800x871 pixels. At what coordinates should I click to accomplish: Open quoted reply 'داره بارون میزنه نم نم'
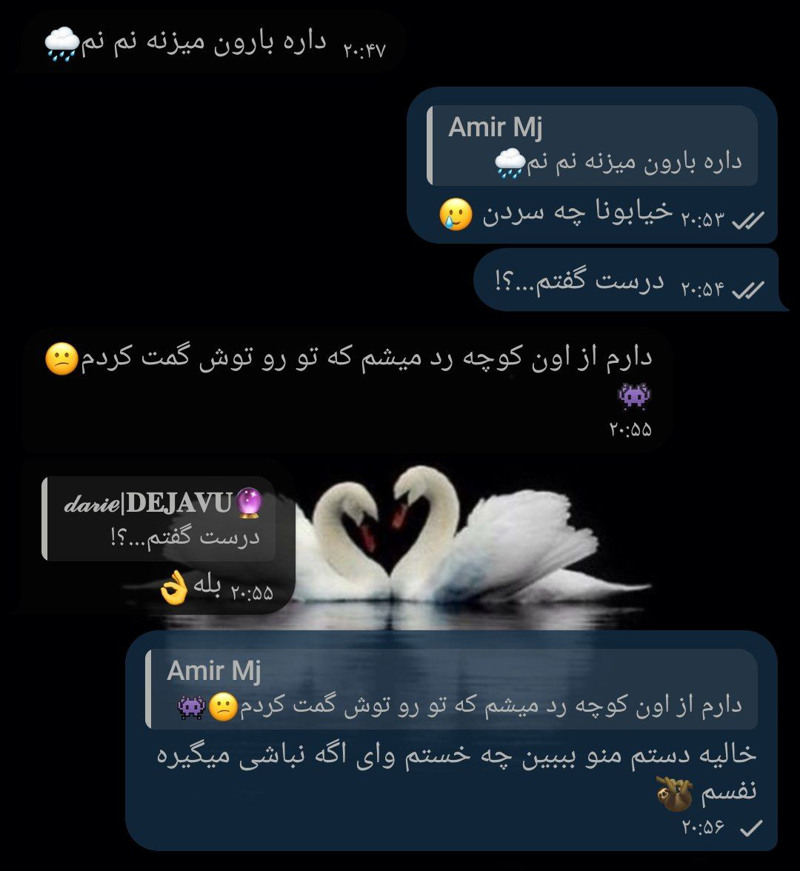click(590, 146)
